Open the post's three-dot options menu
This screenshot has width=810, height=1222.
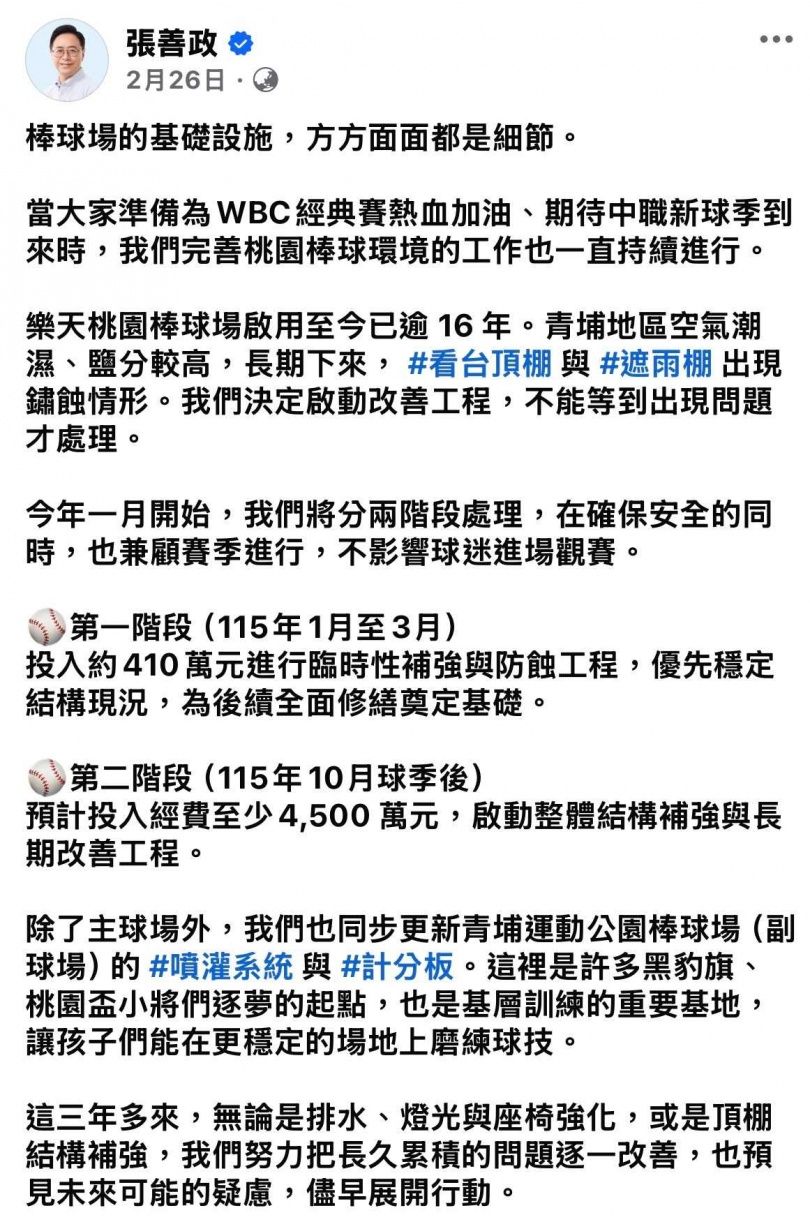(x=775, y=40)
